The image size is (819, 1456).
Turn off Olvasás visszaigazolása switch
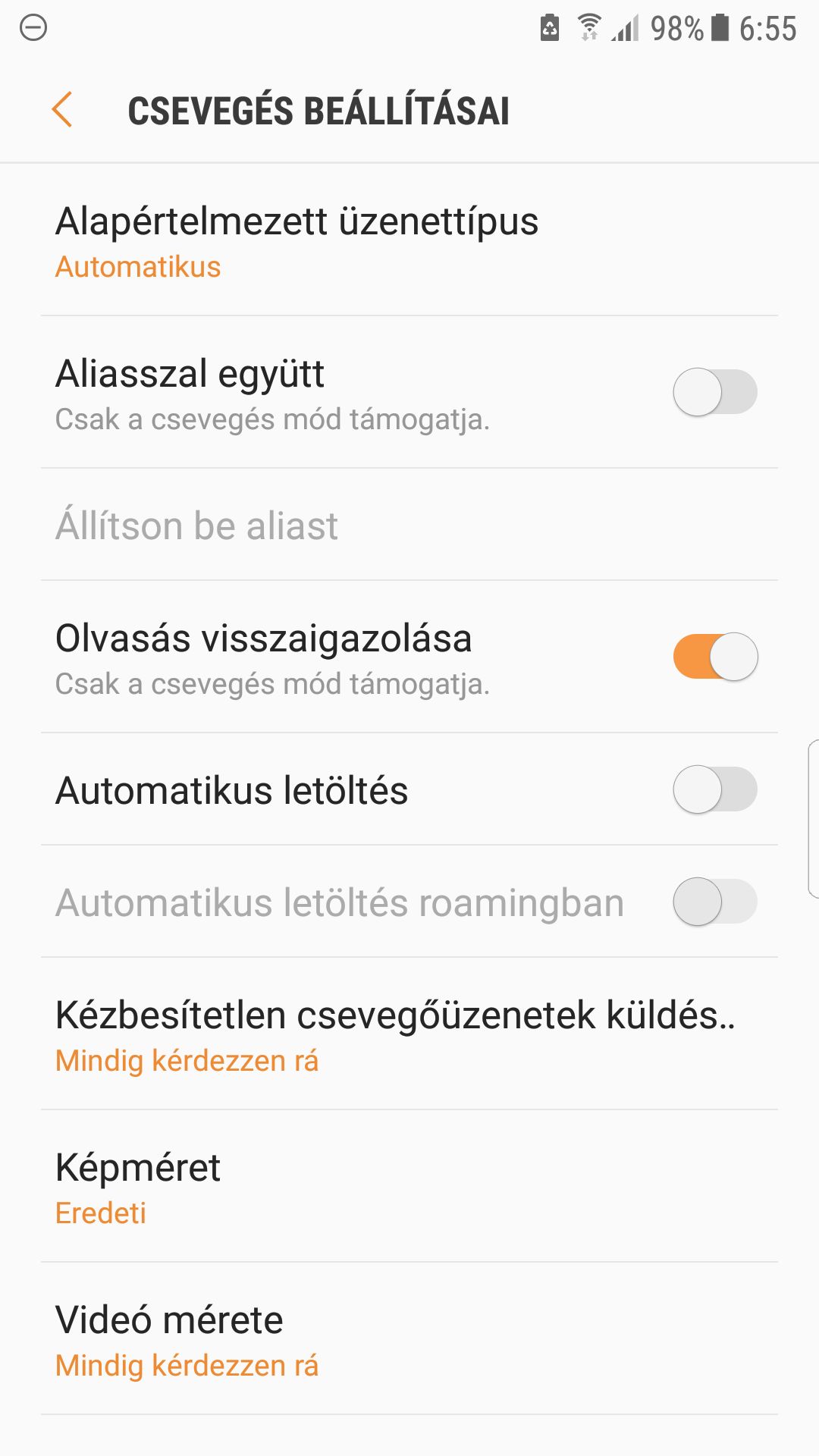coord(715,657)
